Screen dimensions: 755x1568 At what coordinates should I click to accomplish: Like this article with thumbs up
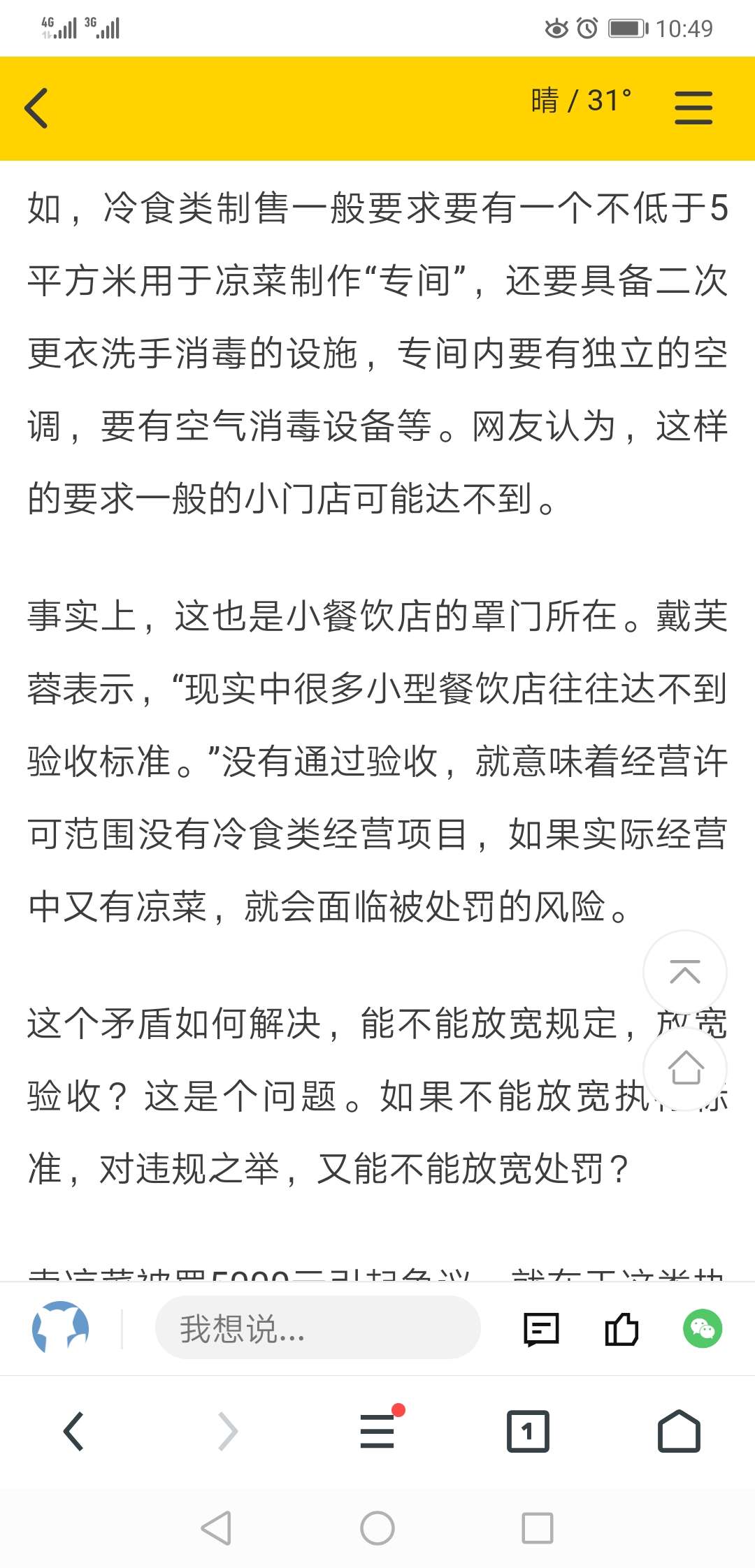[x=621, y=1328]
